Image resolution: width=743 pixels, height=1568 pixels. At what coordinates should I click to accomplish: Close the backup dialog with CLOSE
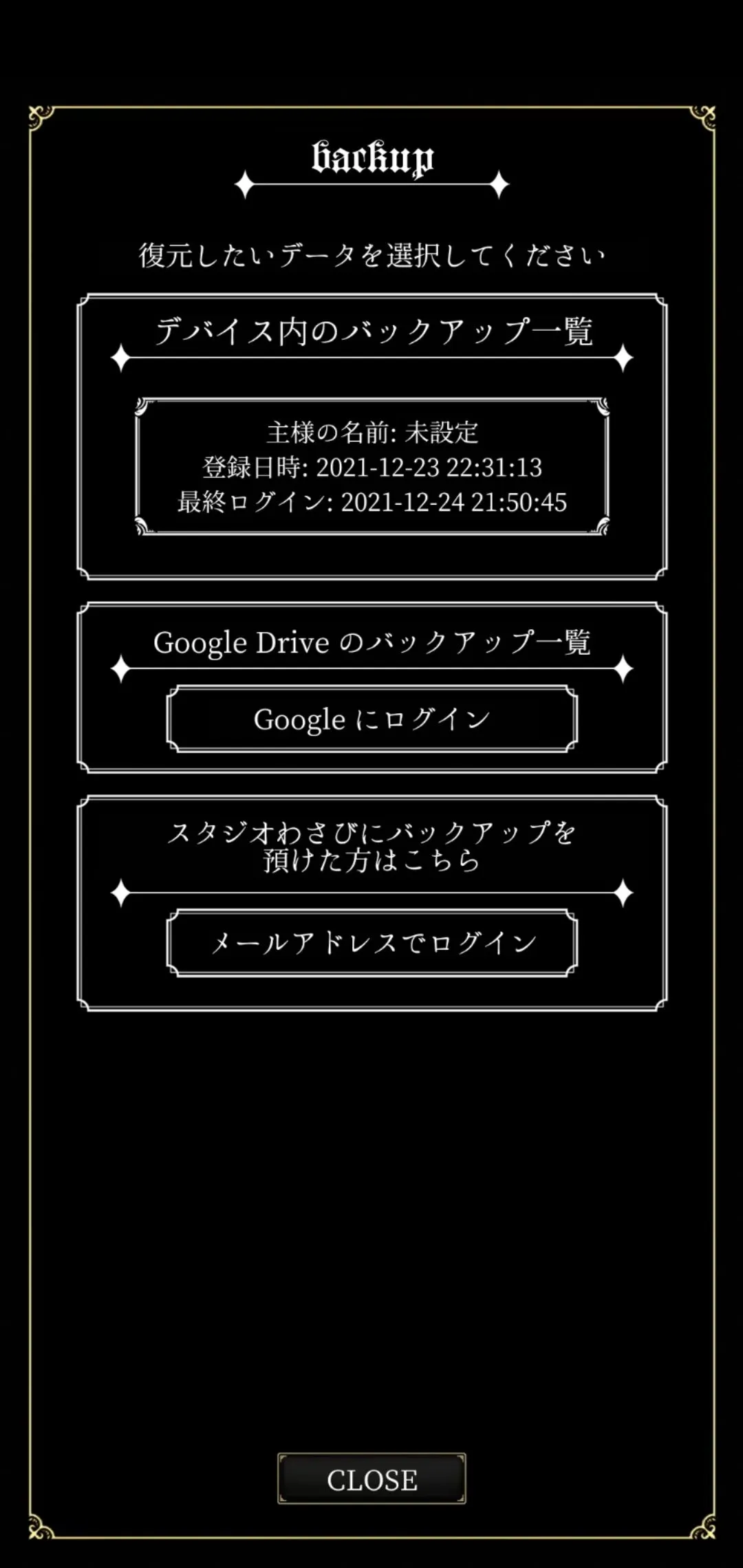point(372,1479)
